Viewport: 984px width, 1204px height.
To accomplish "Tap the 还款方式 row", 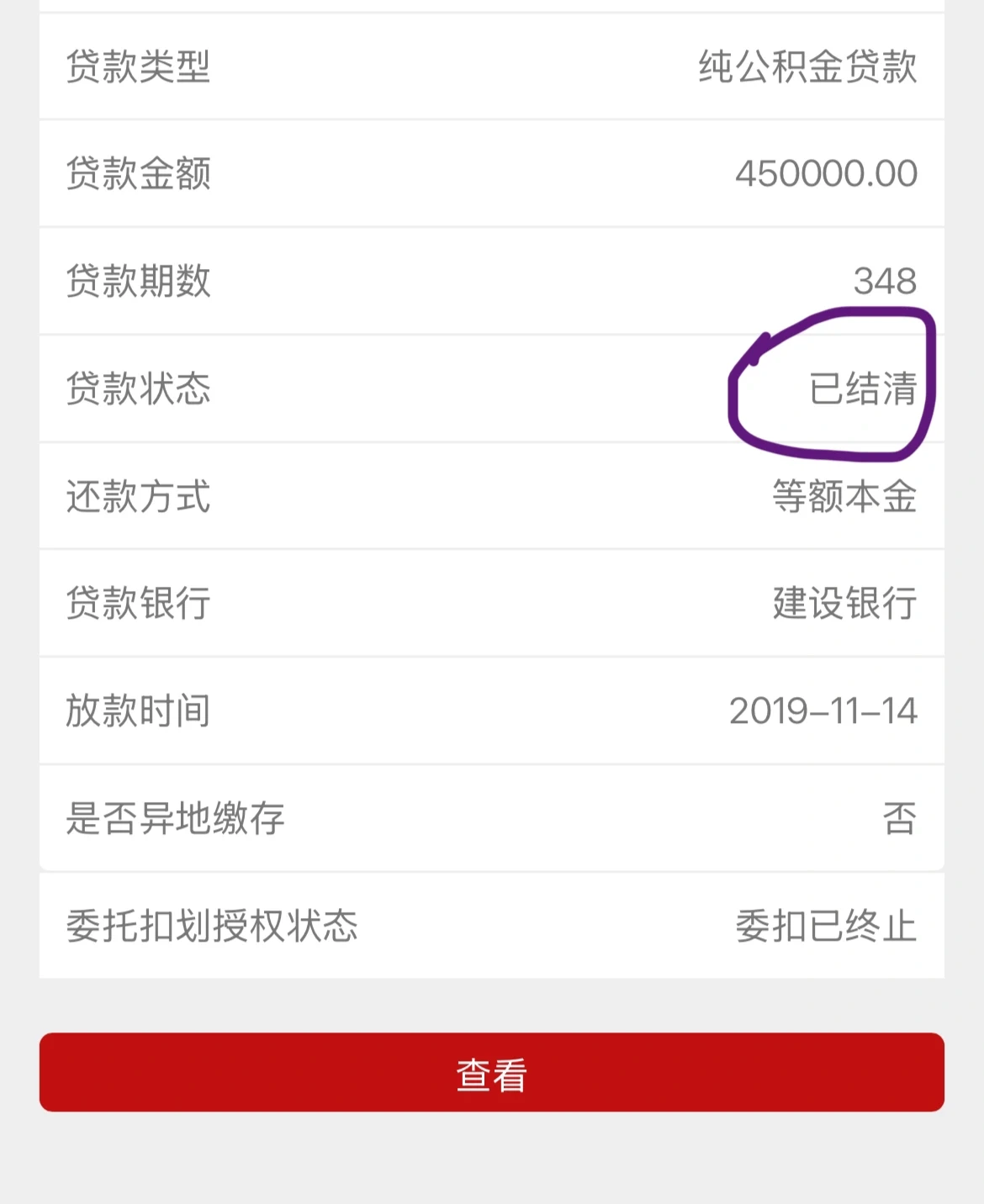I will click(492, 496).
